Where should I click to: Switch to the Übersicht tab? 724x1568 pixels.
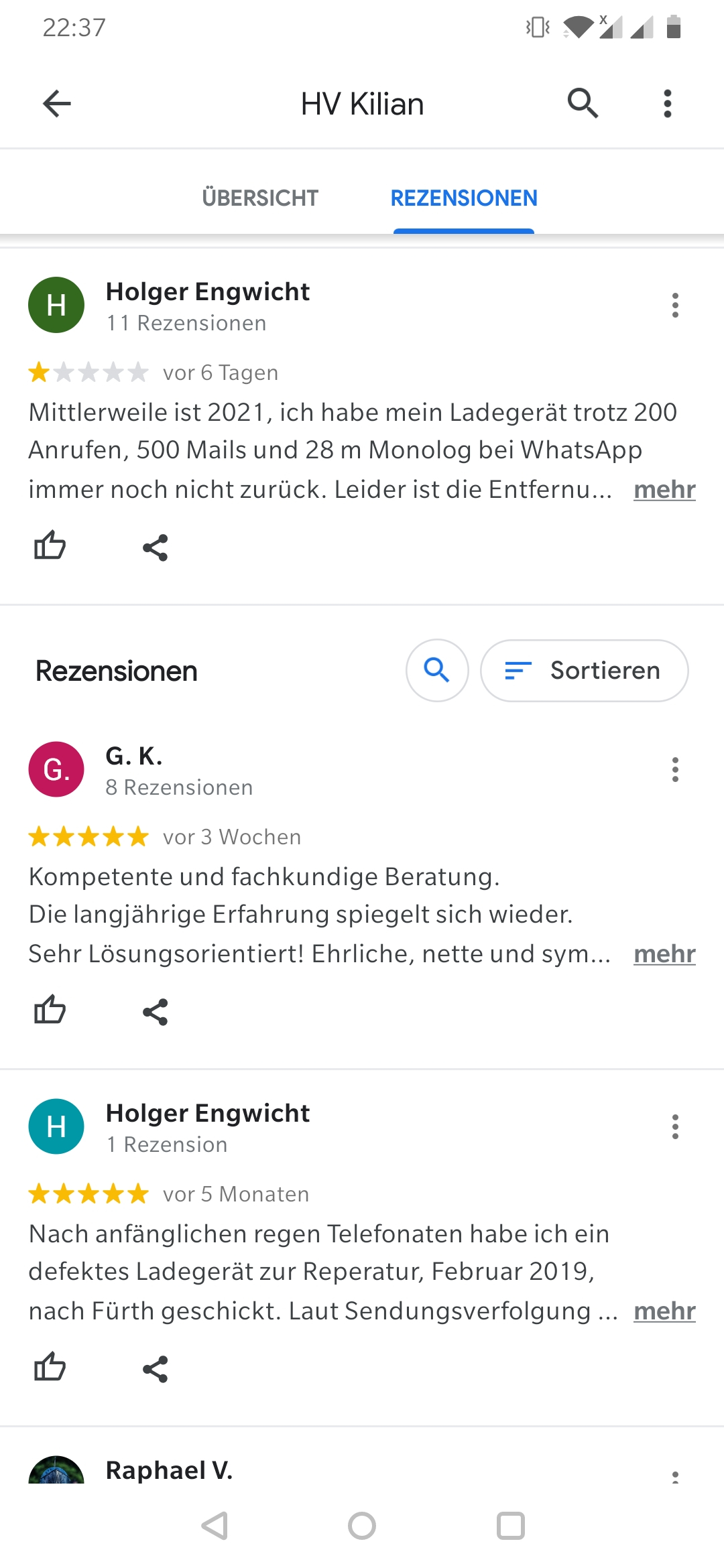(260, 198)
